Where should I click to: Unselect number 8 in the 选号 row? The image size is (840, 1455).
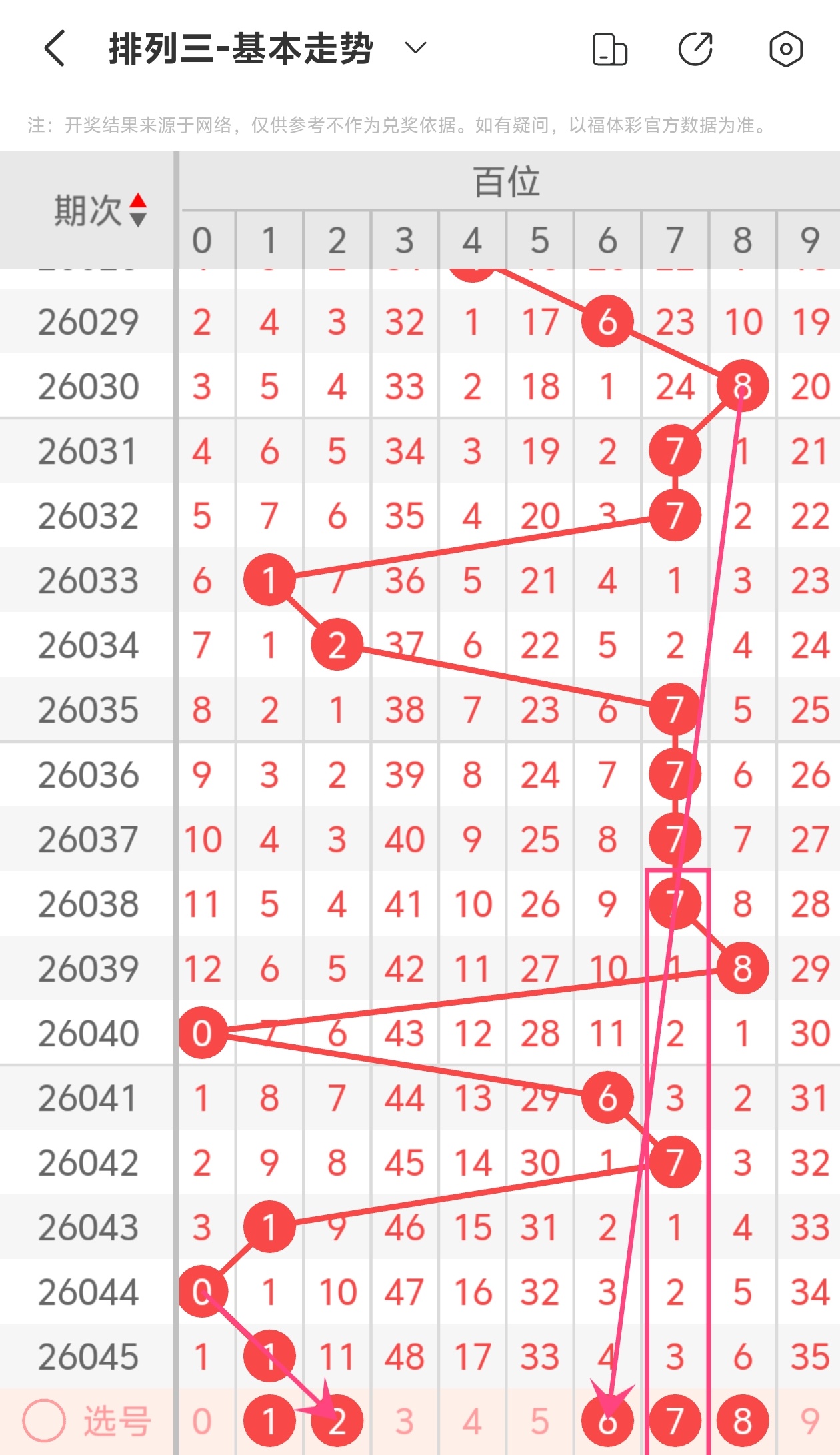pyautogui.click(x=743, y=1421)
